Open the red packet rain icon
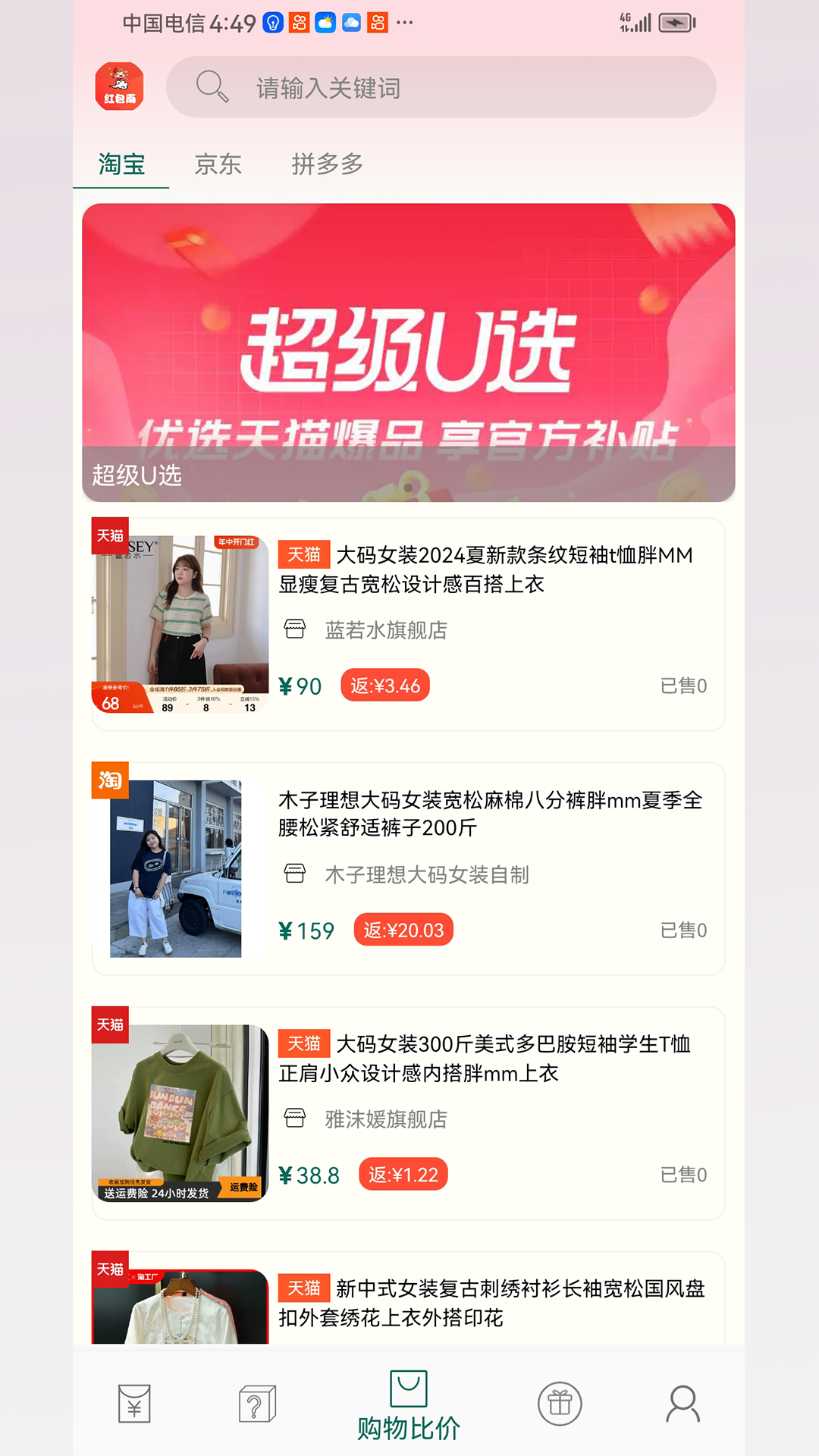 pyautogui.click(x=119, y=86)
